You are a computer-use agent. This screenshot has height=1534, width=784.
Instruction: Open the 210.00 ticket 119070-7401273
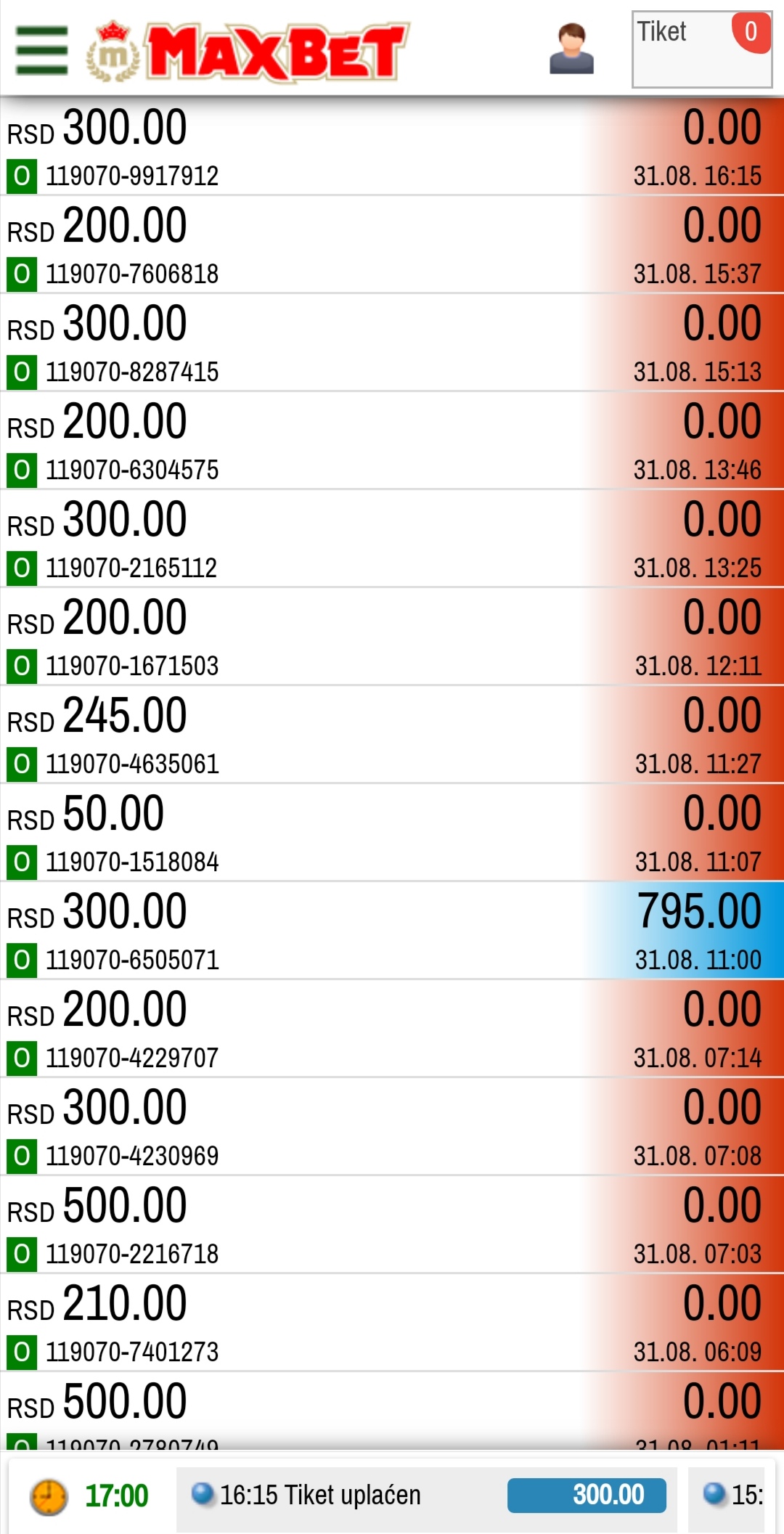(392, 1323)
